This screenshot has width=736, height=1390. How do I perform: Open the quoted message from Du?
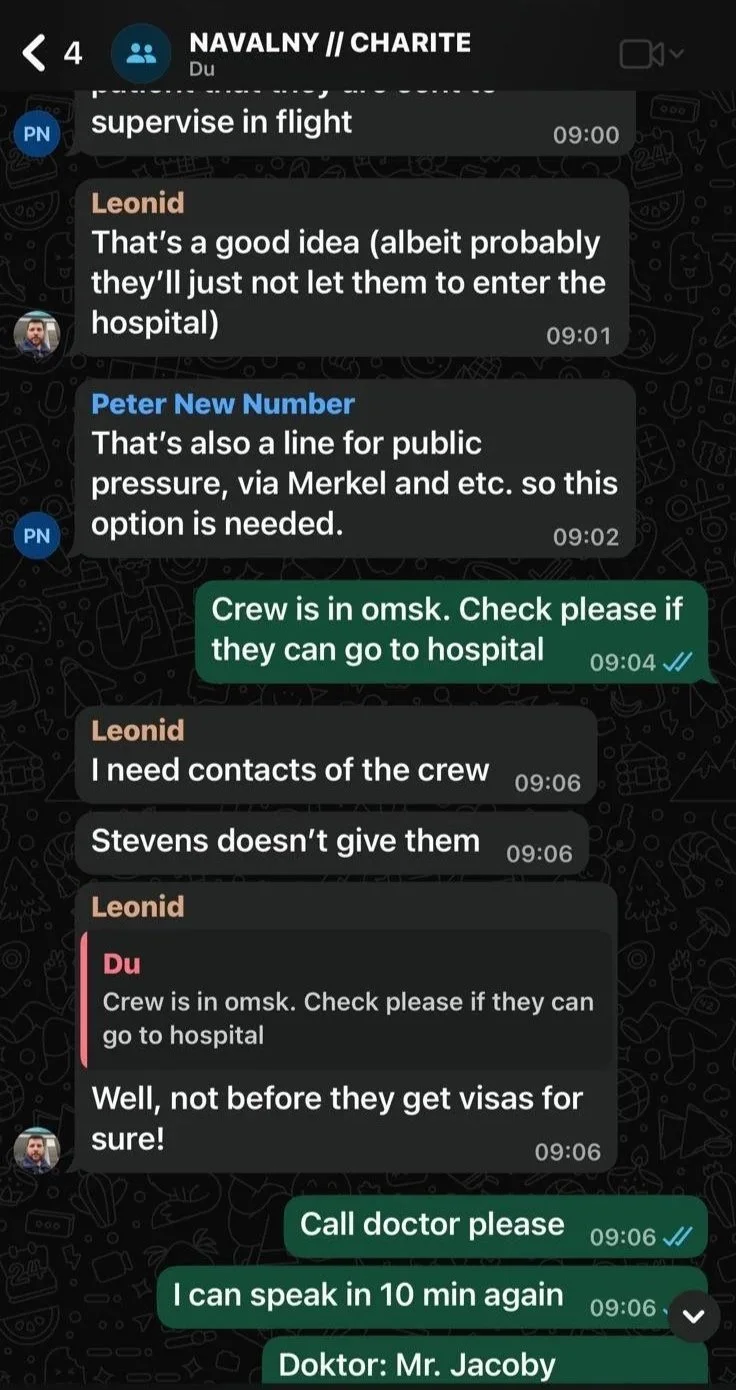tap(346, 999)
